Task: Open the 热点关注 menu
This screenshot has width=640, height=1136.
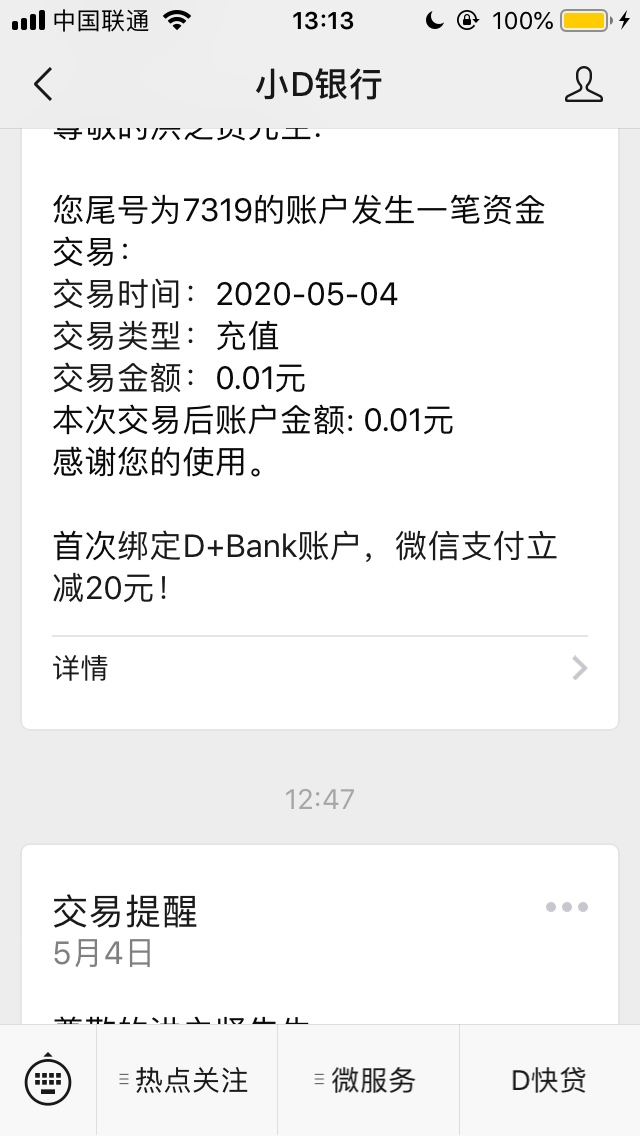Action: point(187,1080)
